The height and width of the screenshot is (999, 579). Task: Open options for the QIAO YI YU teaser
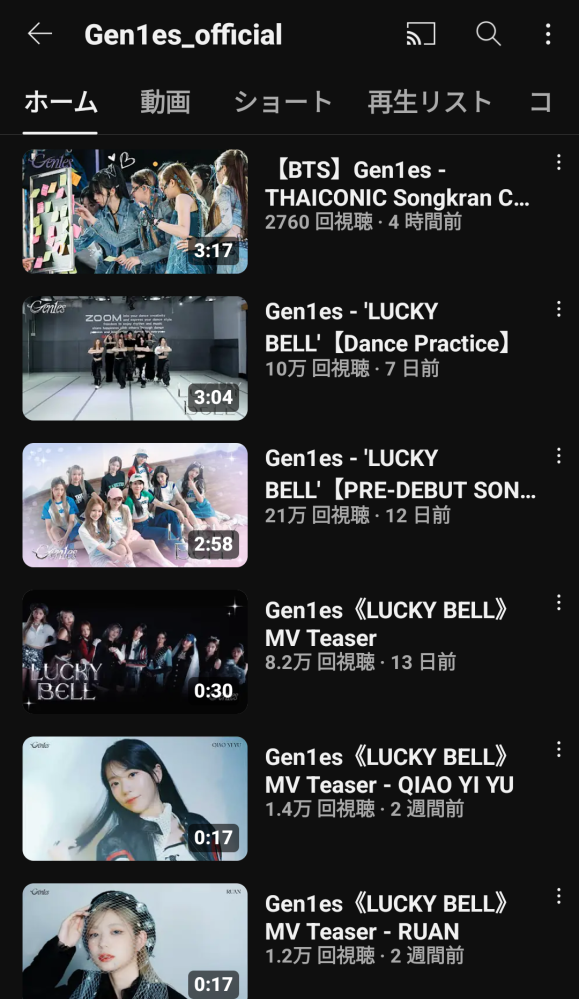(x=559, y=749)
